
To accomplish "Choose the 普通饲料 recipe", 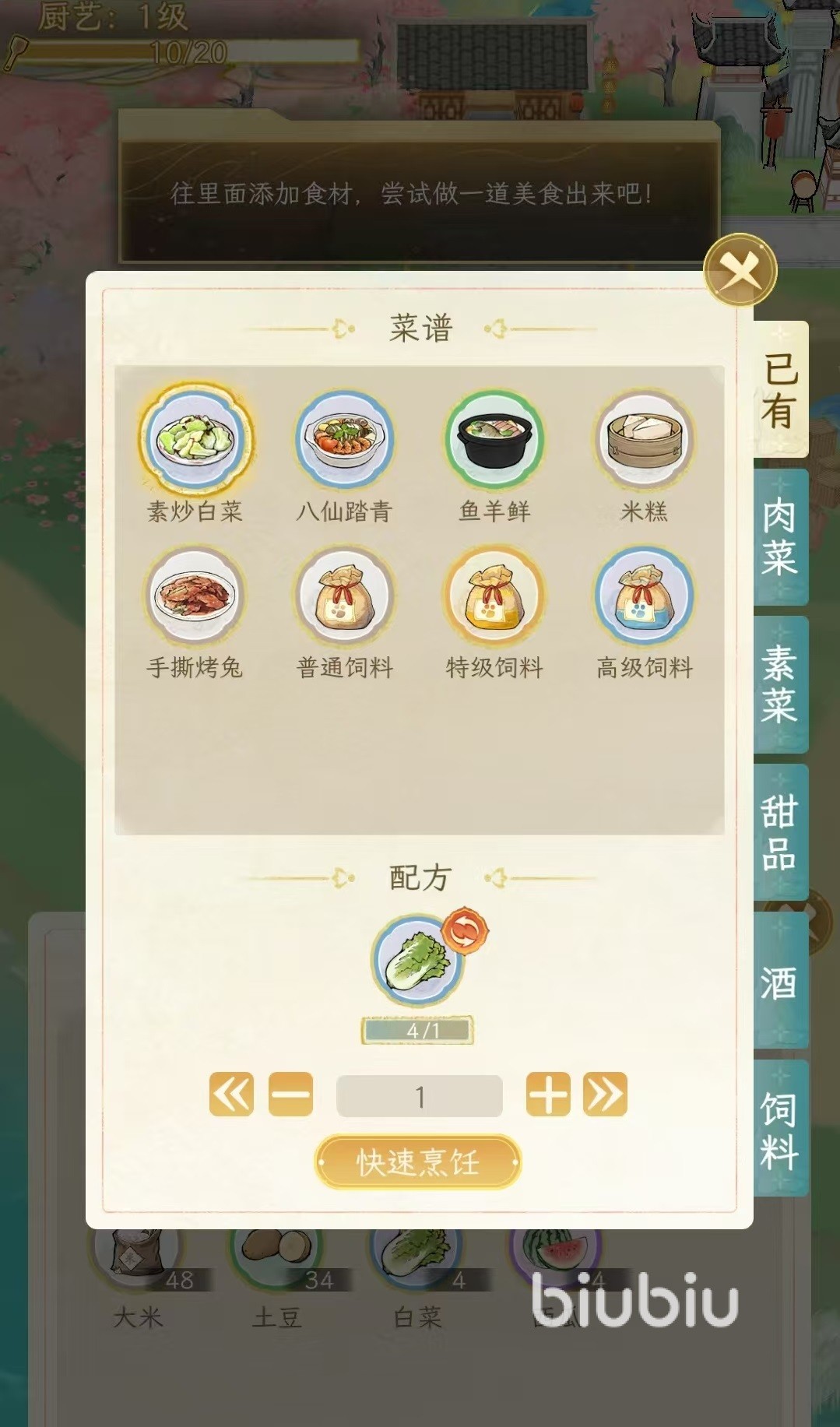I will tap(345, 597).
